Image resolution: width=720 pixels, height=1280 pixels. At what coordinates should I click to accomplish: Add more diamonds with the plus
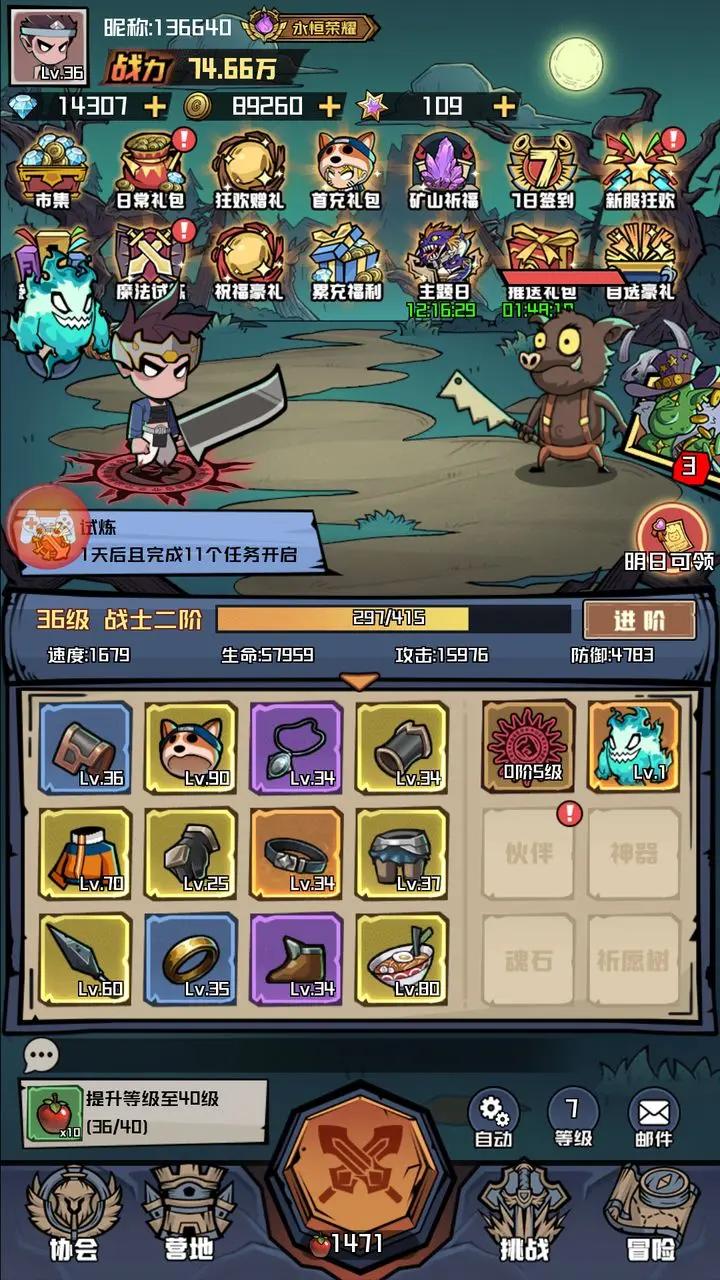click(x=155, y=106)
